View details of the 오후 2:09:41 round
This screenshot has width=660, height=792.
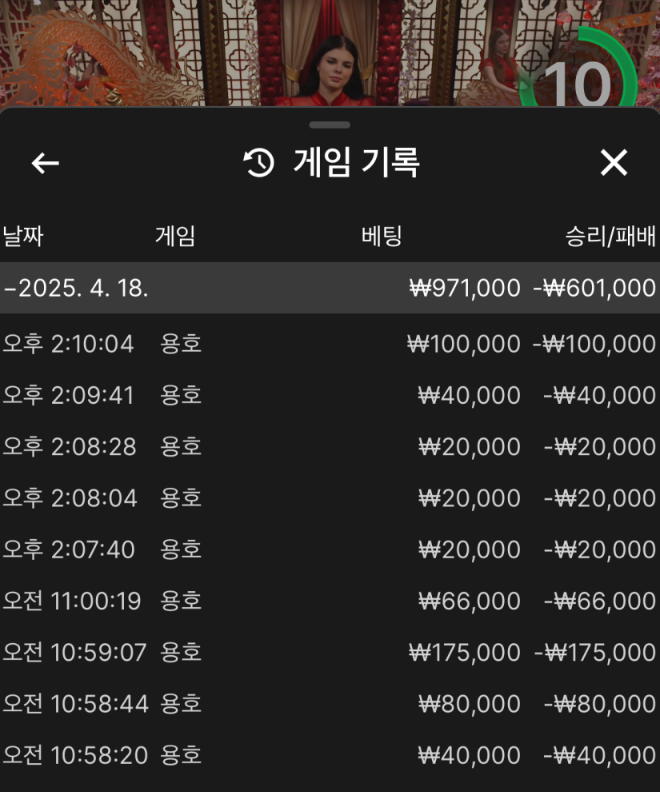tap(330, 395)
